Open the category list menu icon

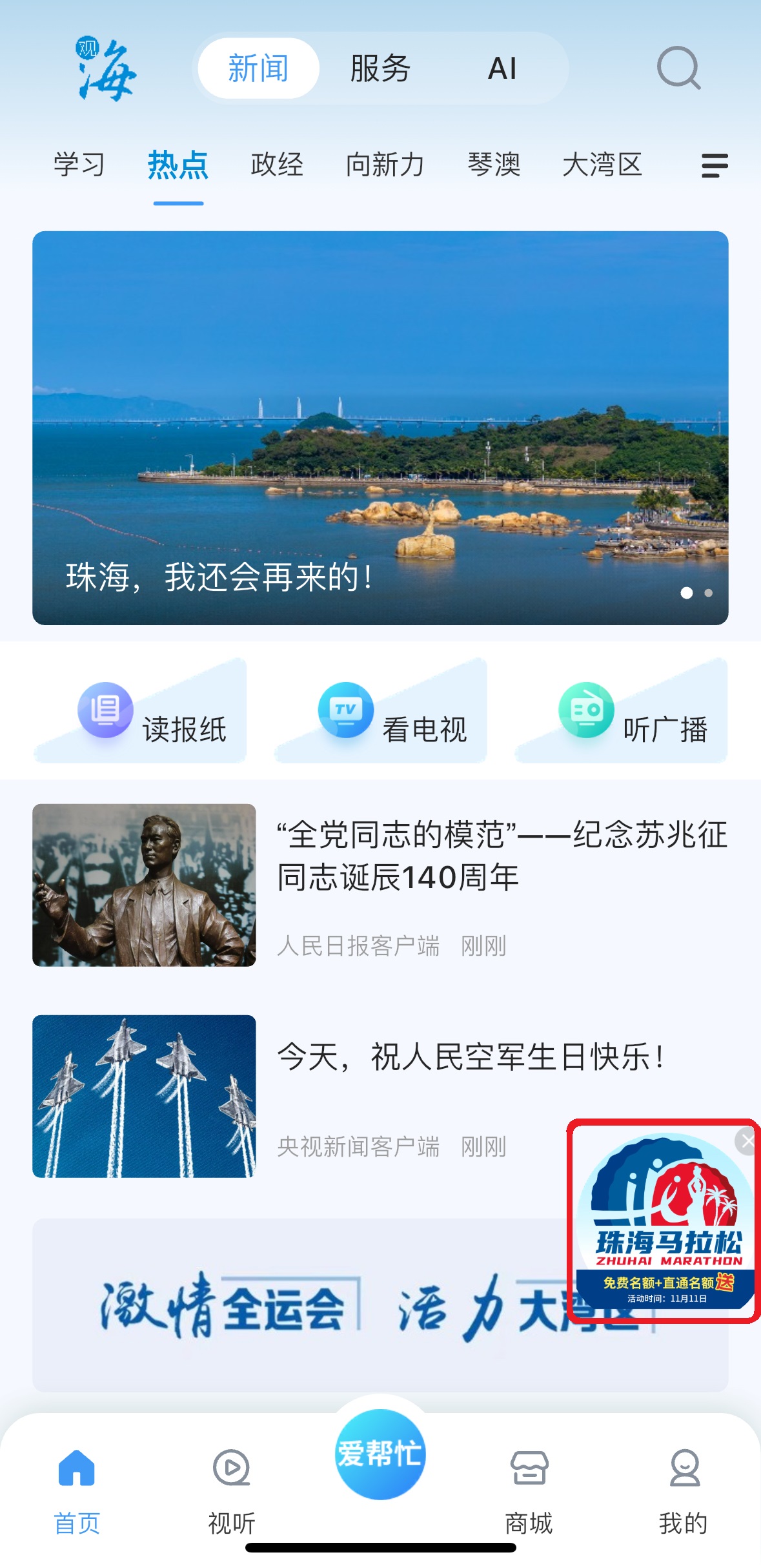pos(715,165)
